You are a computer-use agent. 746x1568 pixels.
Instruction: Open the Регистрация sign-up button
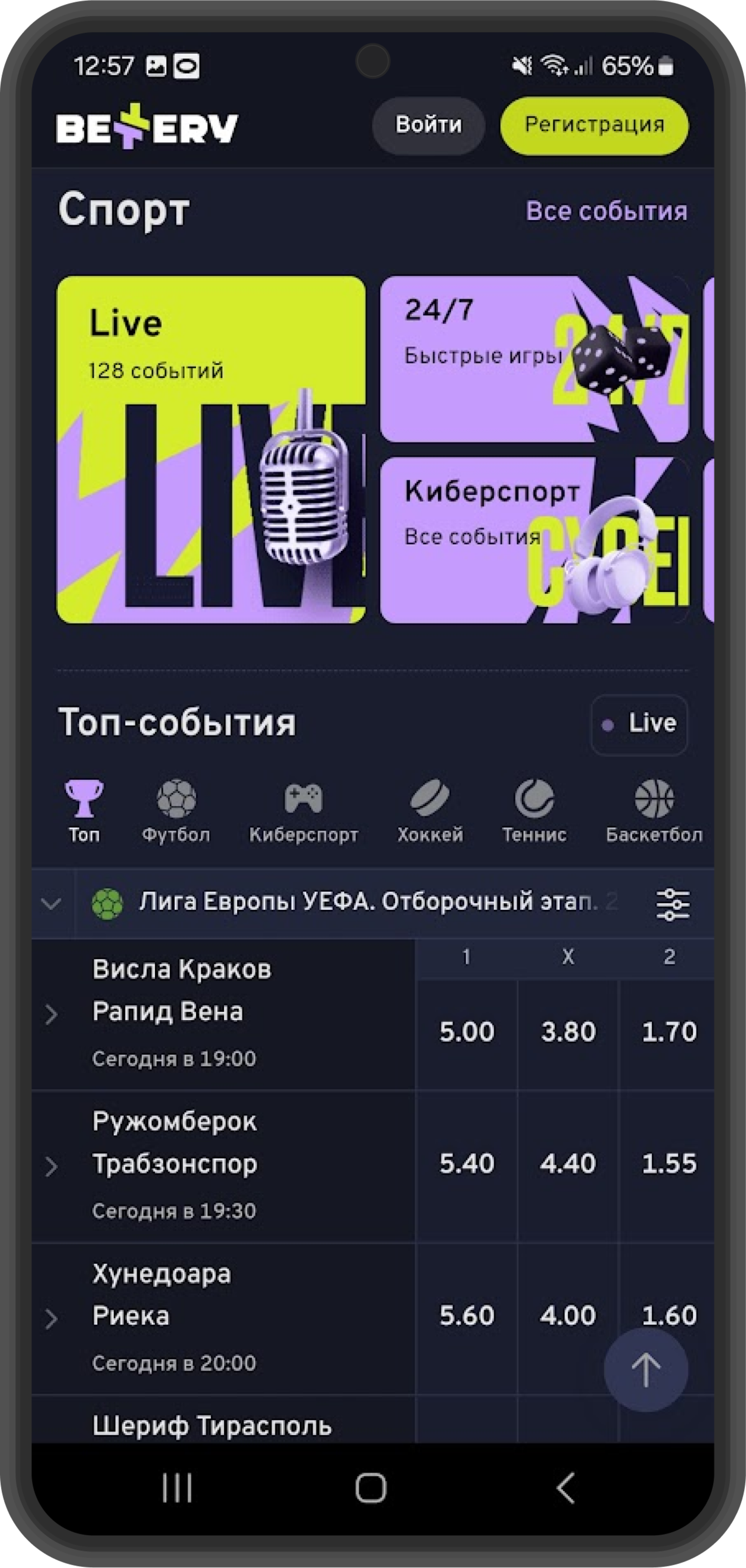(594, 125)
